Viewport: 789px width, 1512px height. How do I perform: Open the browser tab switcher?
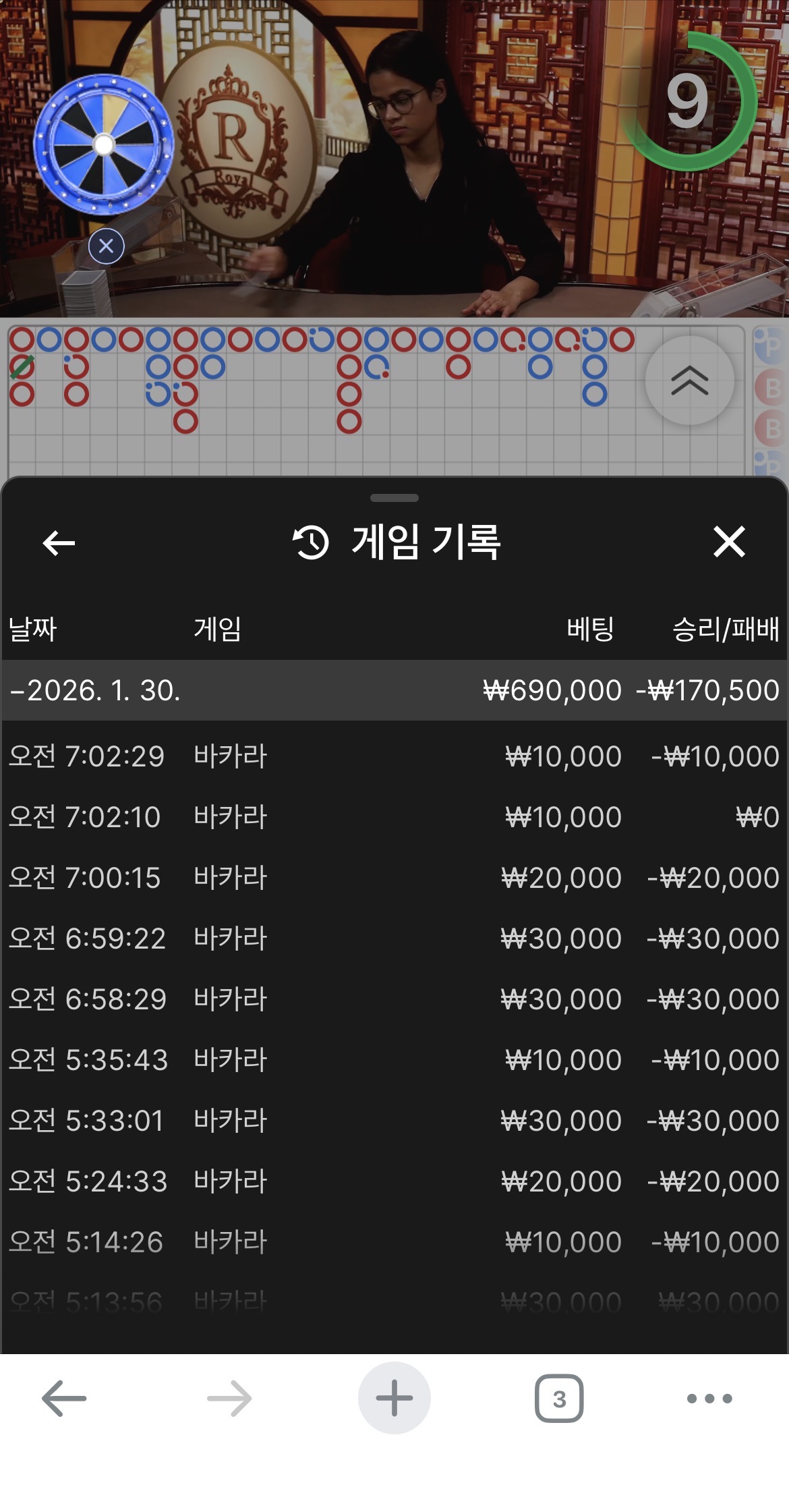pyautogui.click(x=559, y=1399)
